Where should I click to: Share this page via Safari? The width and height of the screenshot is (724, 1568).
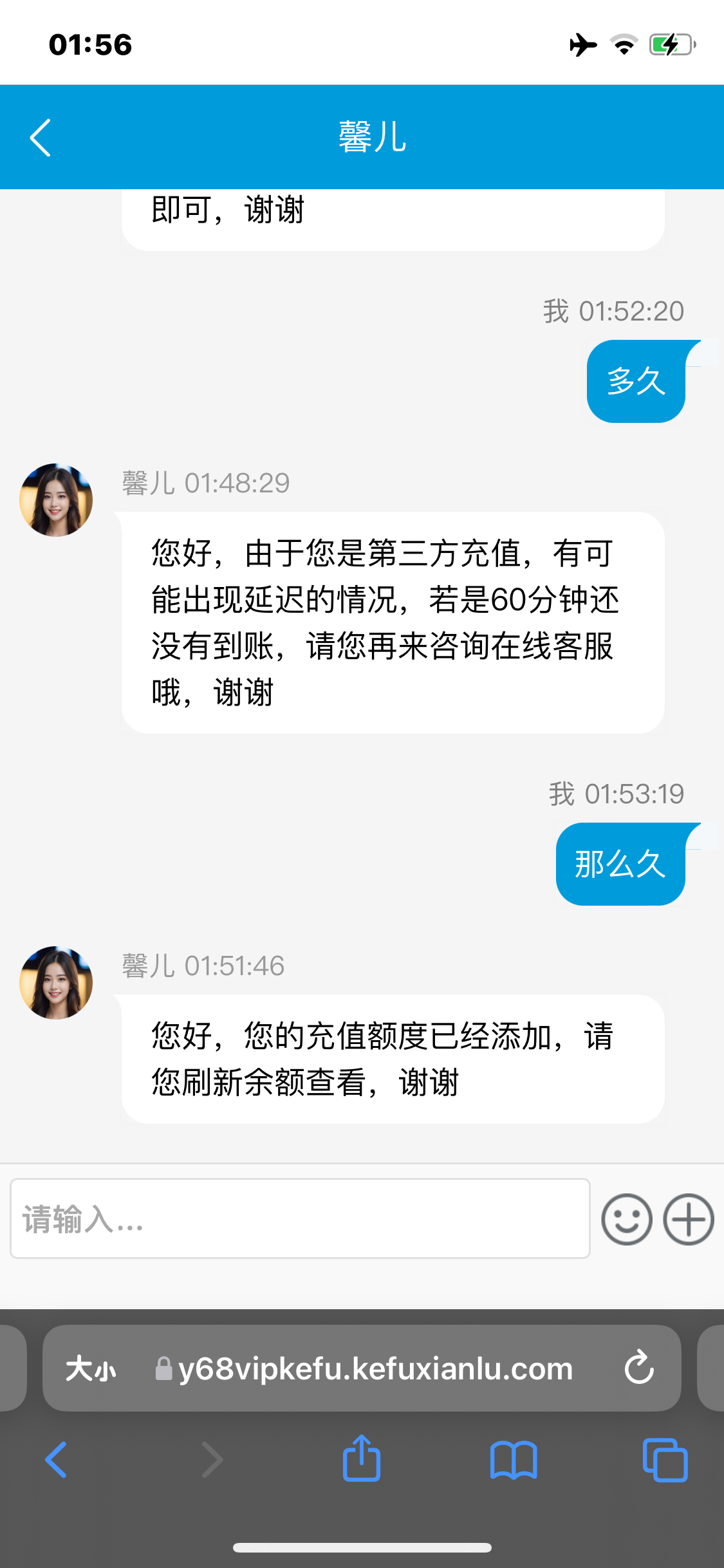pyautogui.click(x=362, y=1459)
